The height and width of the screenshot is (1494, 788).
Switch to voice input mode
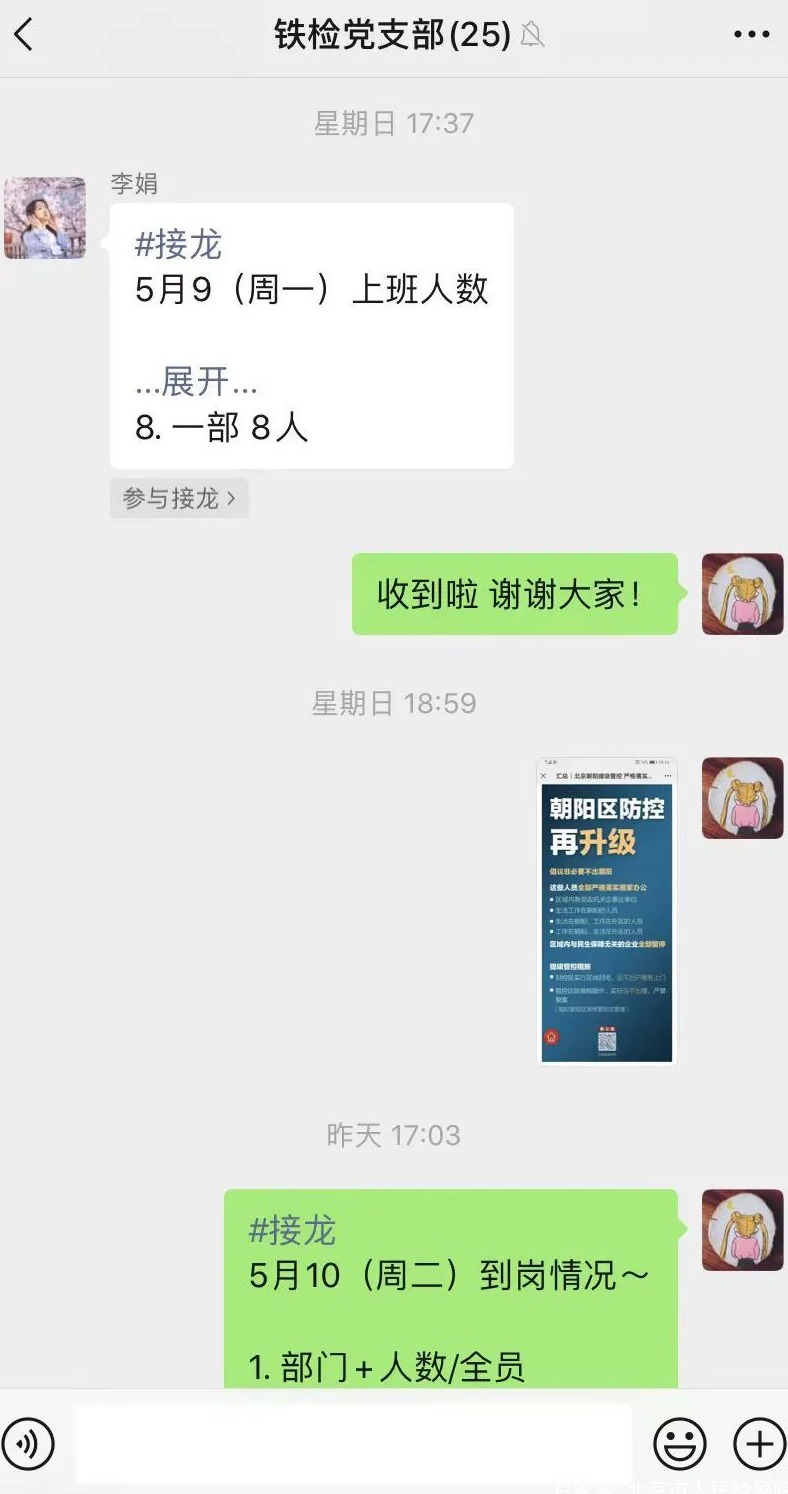click(27, 1444)
